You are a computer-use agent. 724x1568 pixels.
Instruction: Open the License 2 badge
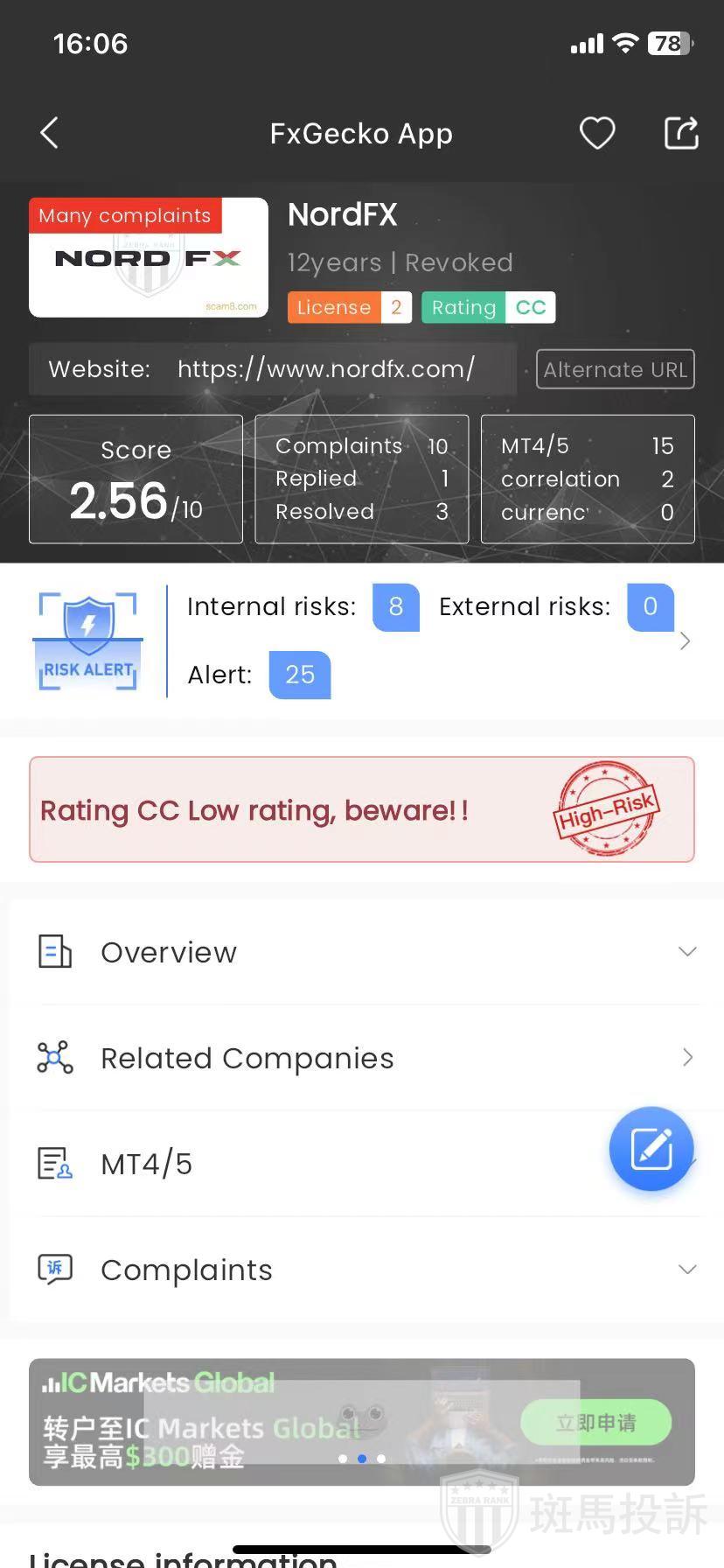349,307
